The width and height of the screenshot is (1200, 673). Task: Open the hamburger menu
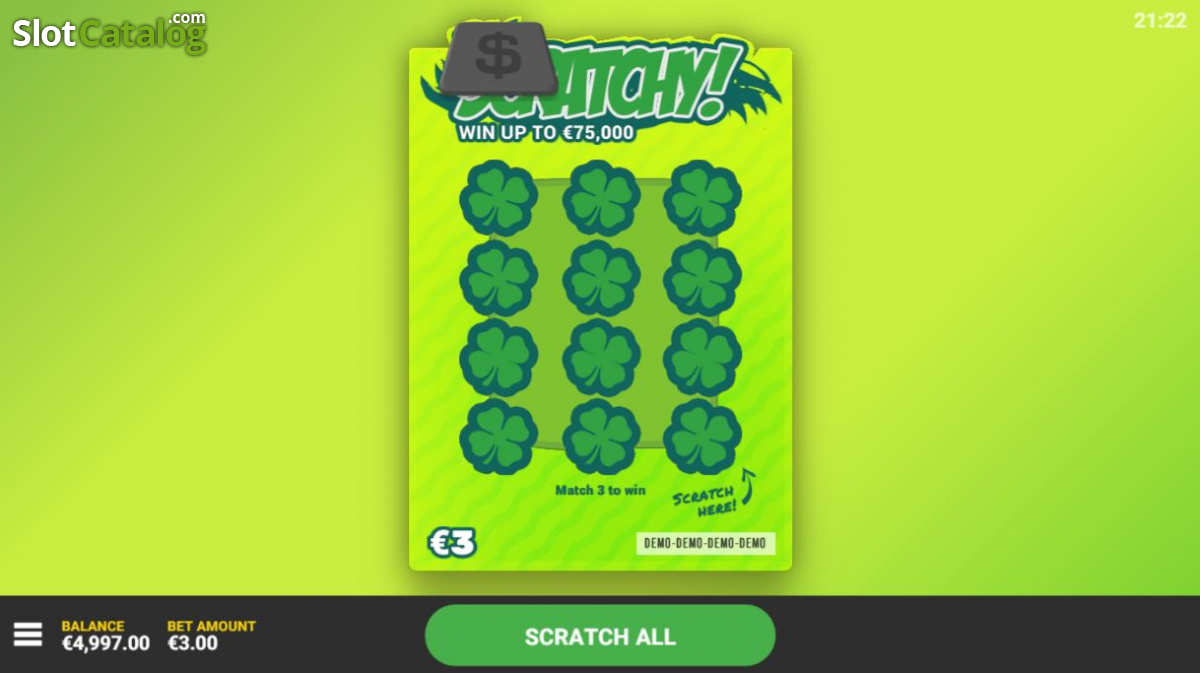(x=28, y=634)
